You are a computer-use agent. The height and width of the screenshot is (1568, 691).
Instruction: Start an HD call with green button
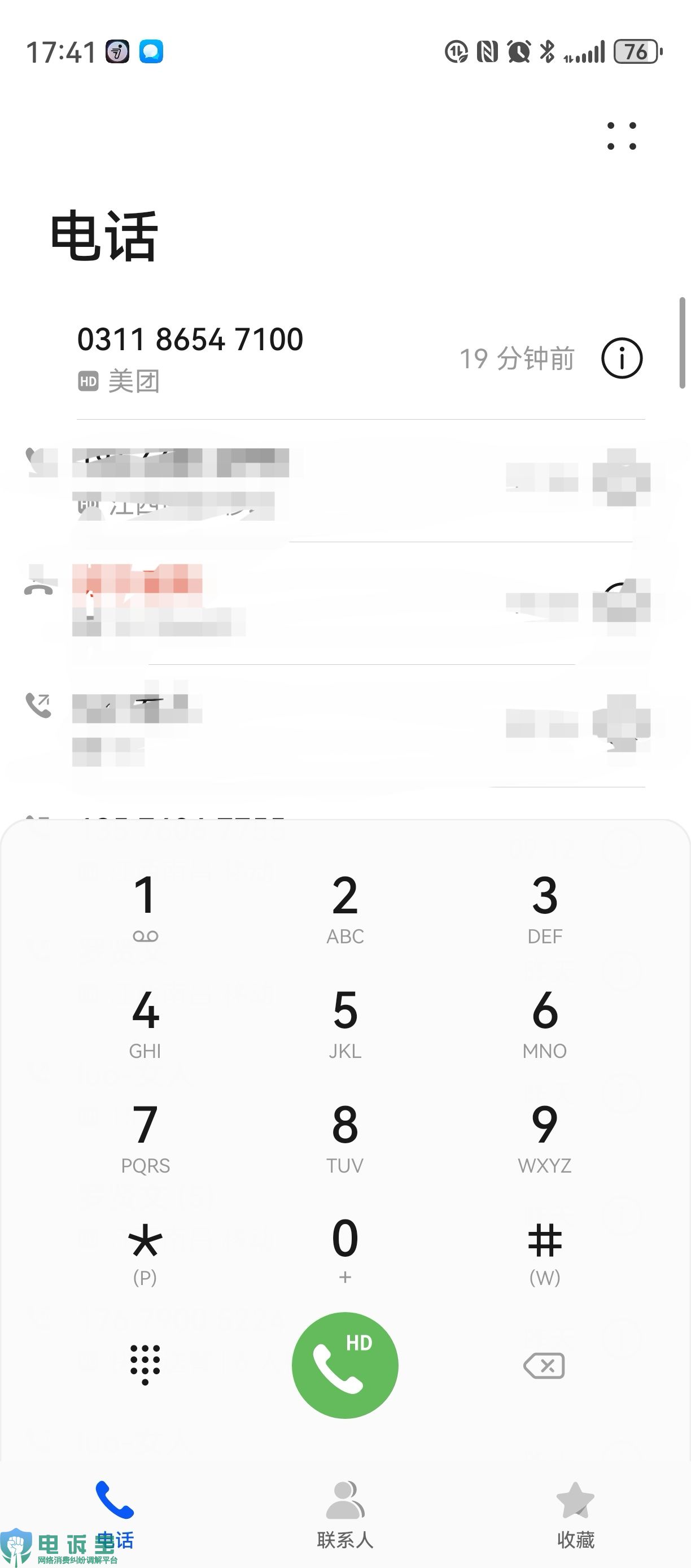345,1365
